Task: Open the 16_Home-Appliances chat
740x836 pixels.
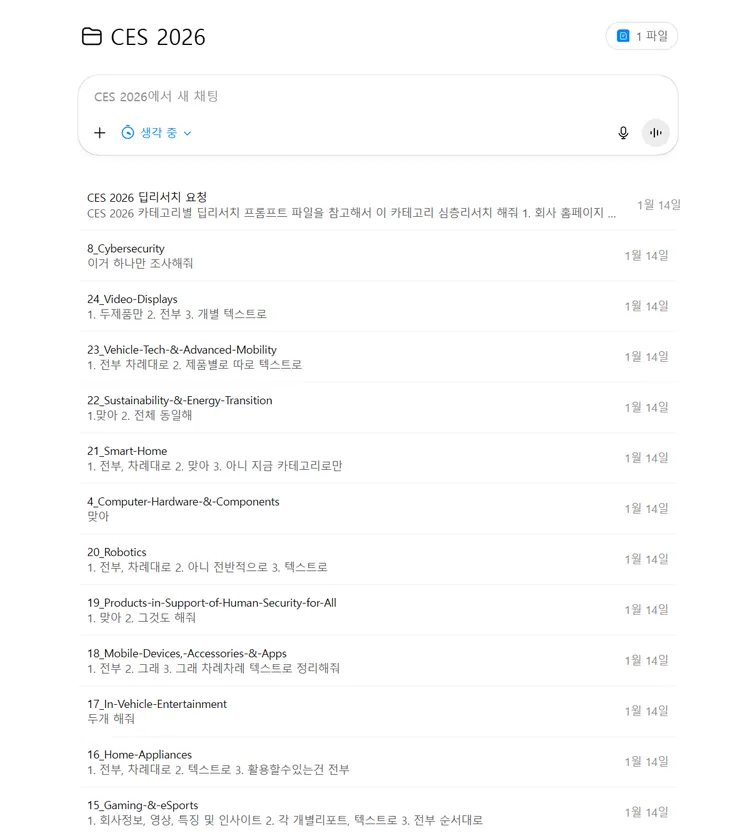Action: click(x=350, y=762)
